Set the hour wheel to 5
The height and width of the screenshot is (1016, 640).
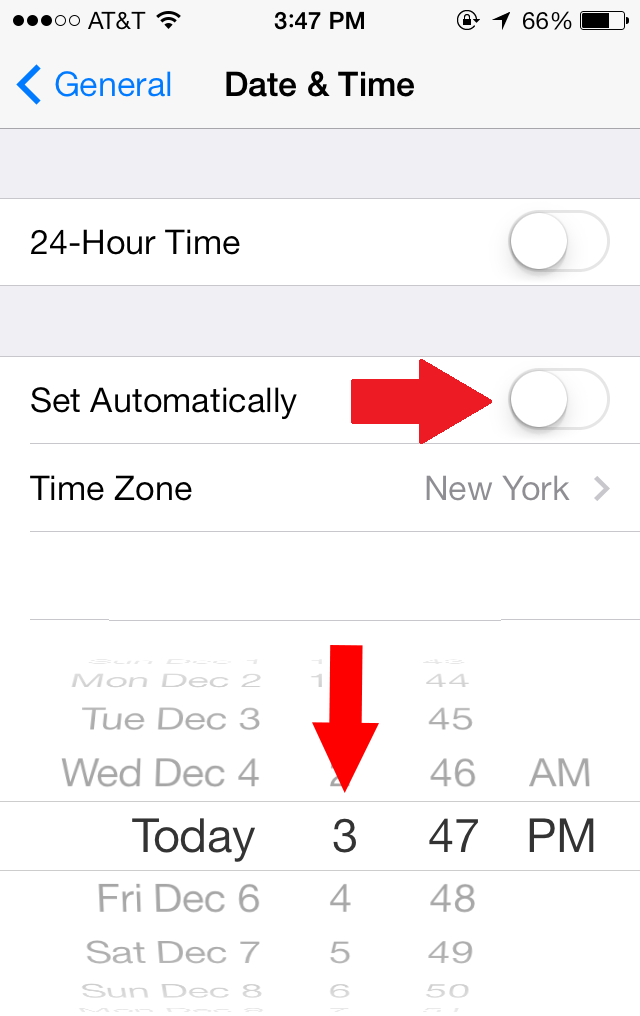tap(341, 951)
